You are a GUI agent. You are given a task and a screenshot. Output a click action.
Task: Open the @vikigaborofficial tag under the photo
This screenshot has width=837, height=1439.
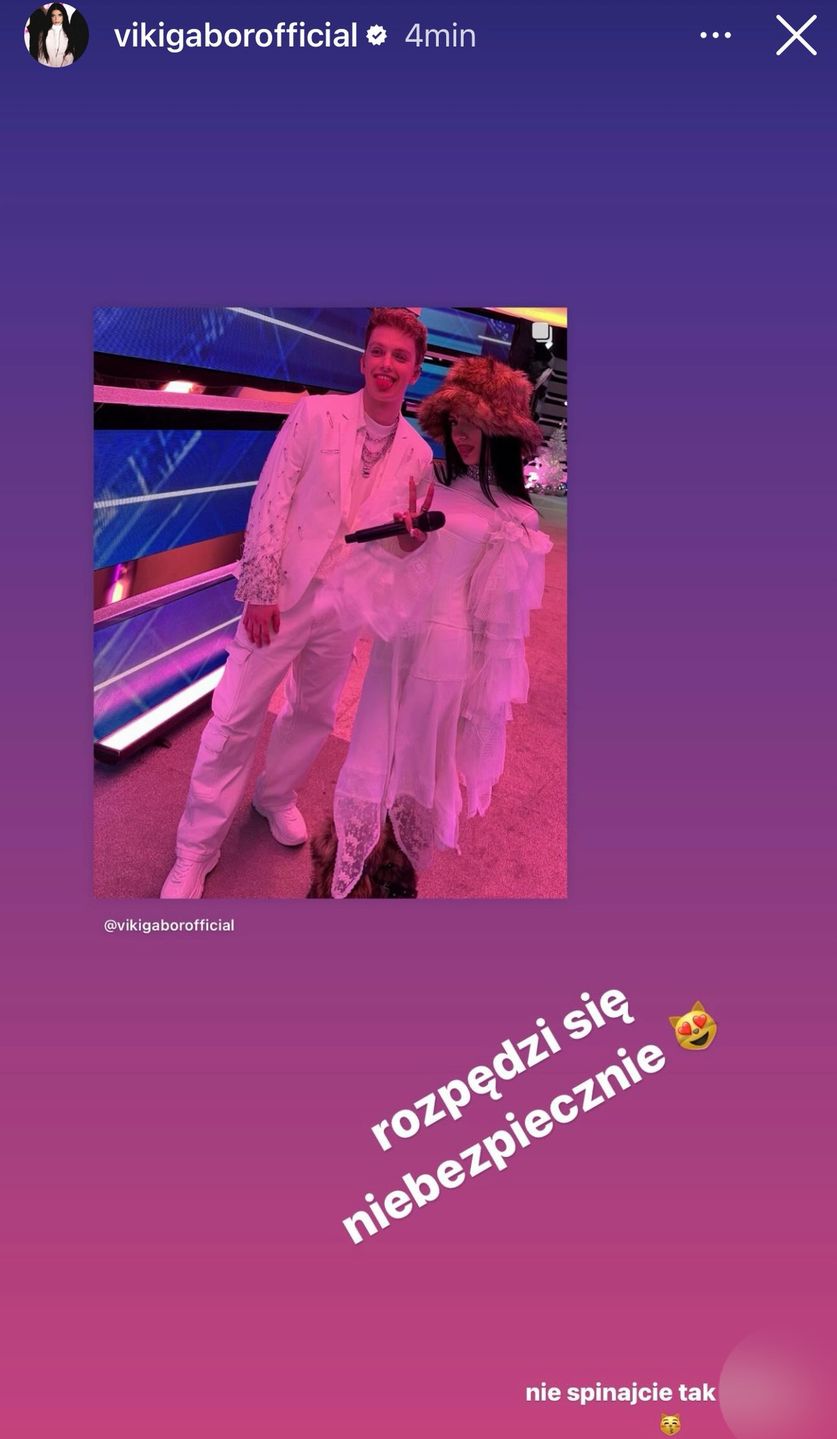click(169, 925)
